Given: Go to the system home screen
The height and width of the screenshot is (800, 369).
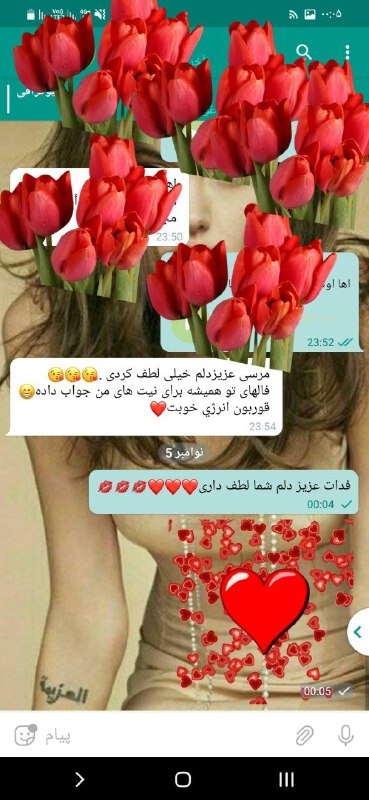Looking at the screenshot, I should (183, 779).
